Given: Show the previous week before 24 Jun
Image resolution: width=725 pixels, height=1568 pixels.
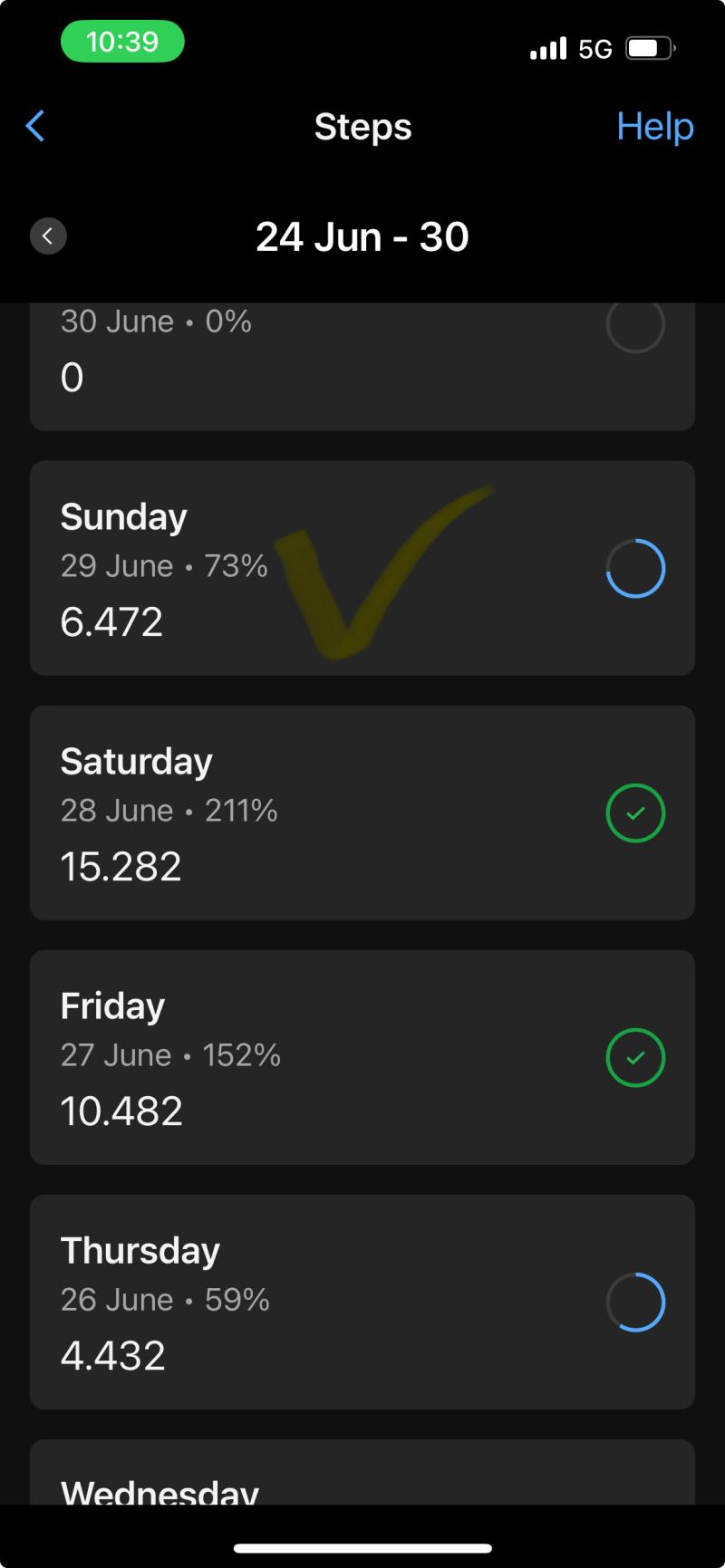Looking at the screenshot, I should pos(48,236).
